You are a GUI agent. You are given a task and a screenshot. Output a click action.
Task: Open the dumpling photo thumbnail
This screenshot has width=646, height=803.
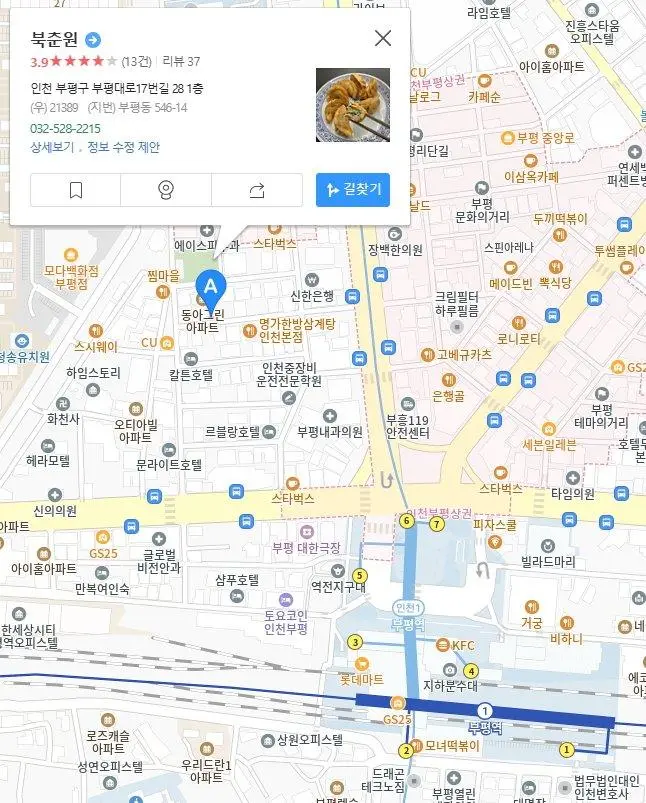(x=352, y=105)
